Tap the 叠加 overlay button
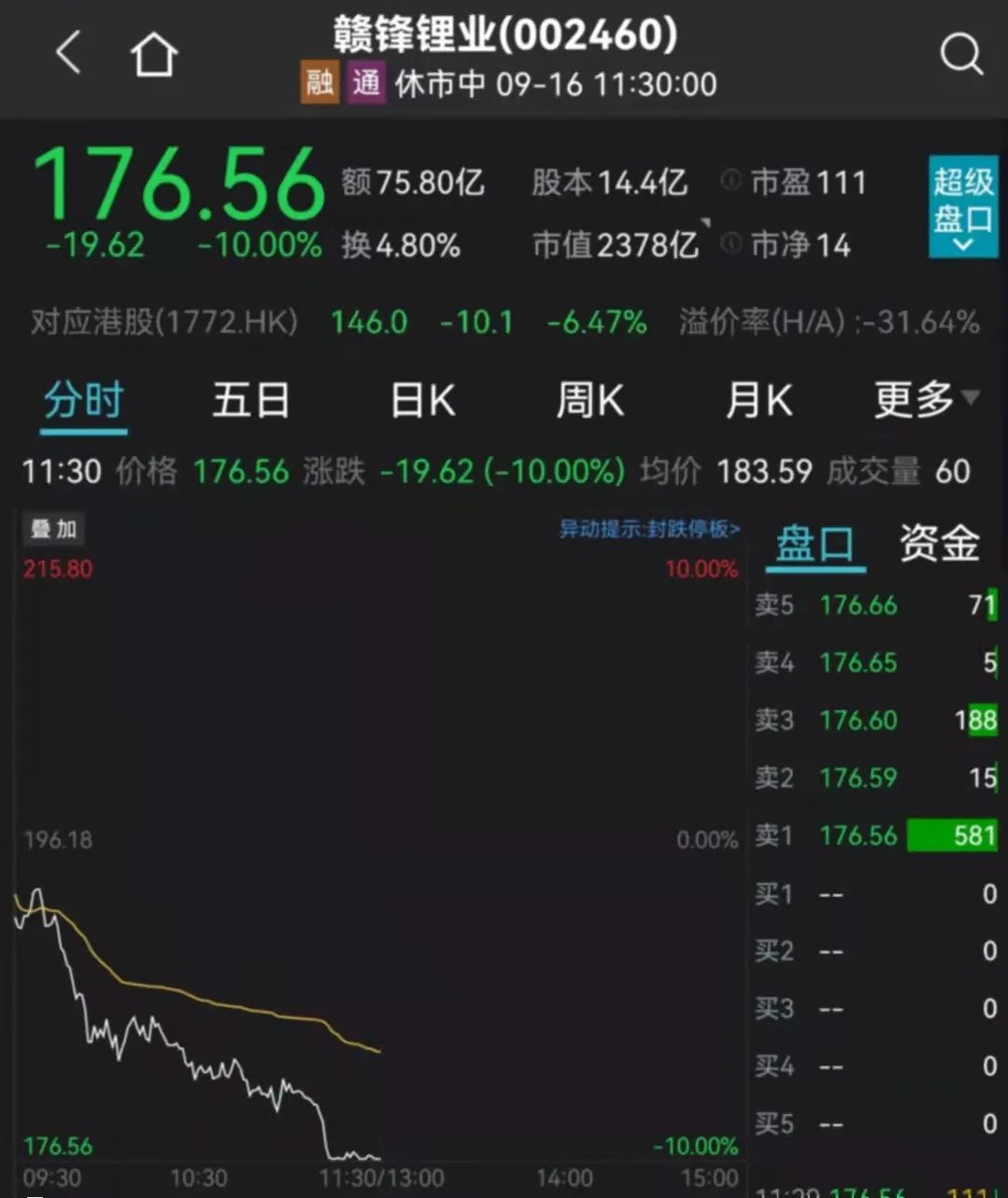Viewport: 1008px width, 1198px height. [53, 530]
